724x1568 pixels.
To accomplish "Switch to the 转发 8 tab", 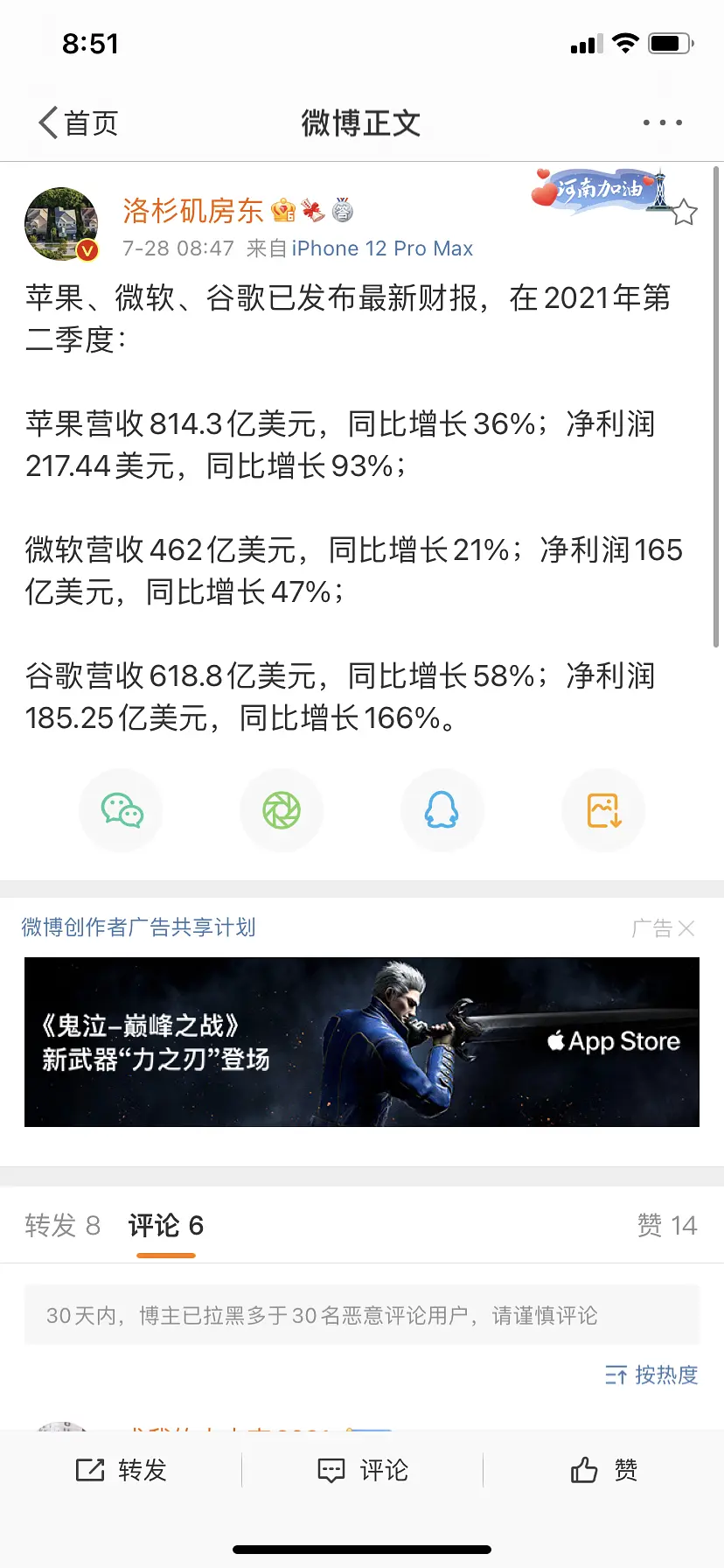I will click(62, 1225).
